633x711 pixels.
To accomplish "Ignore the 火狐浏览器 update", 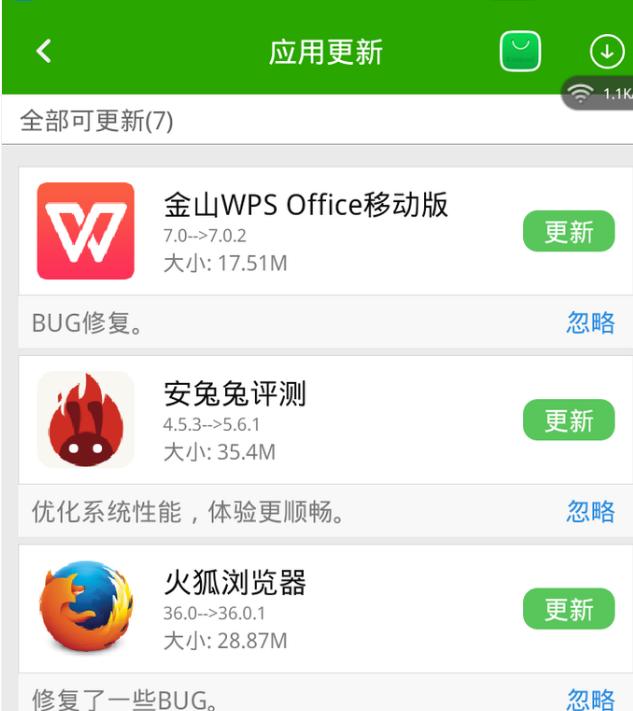I will pos(590,698).
